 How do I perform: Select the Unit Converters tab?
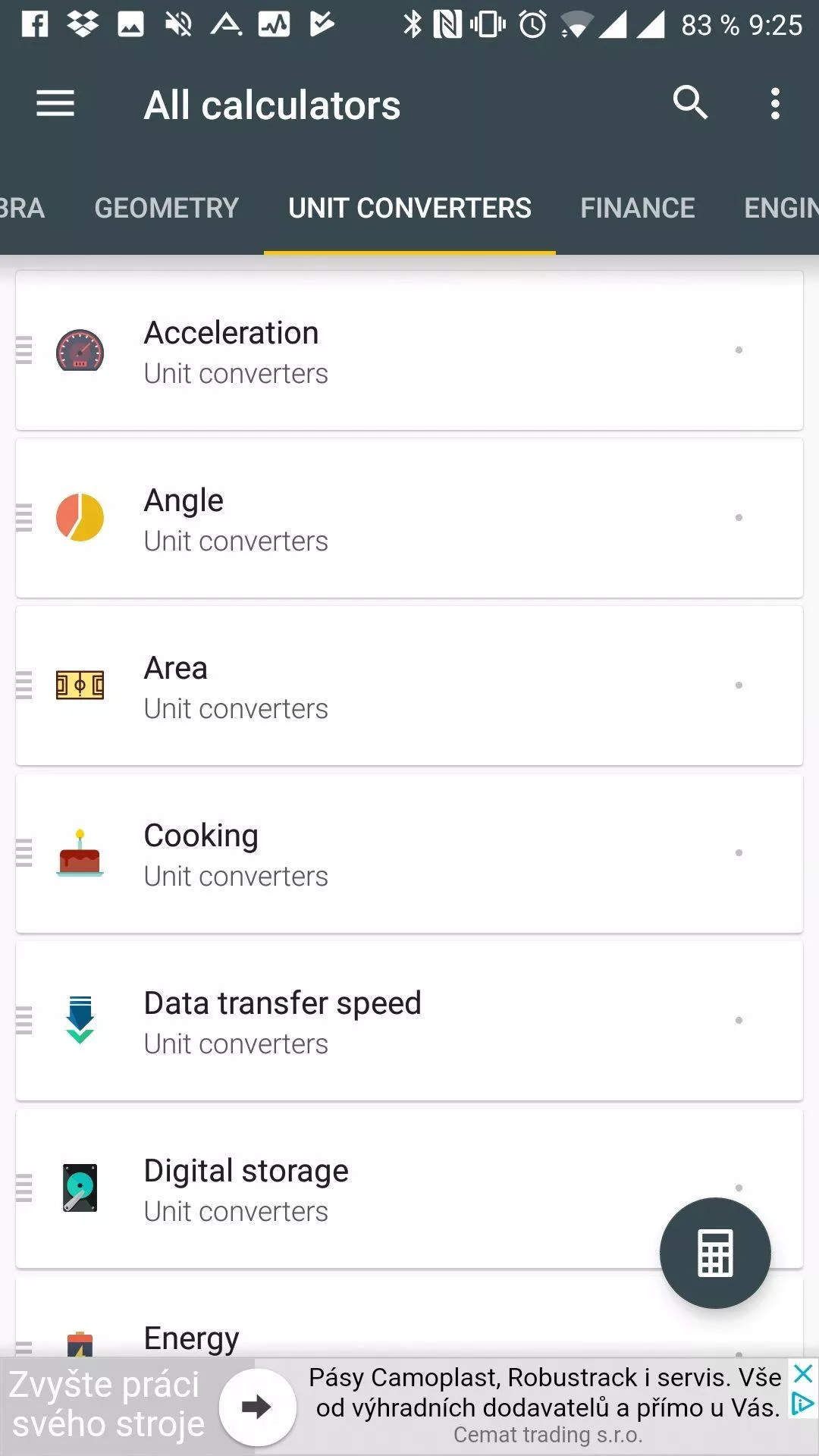(409, 208)
